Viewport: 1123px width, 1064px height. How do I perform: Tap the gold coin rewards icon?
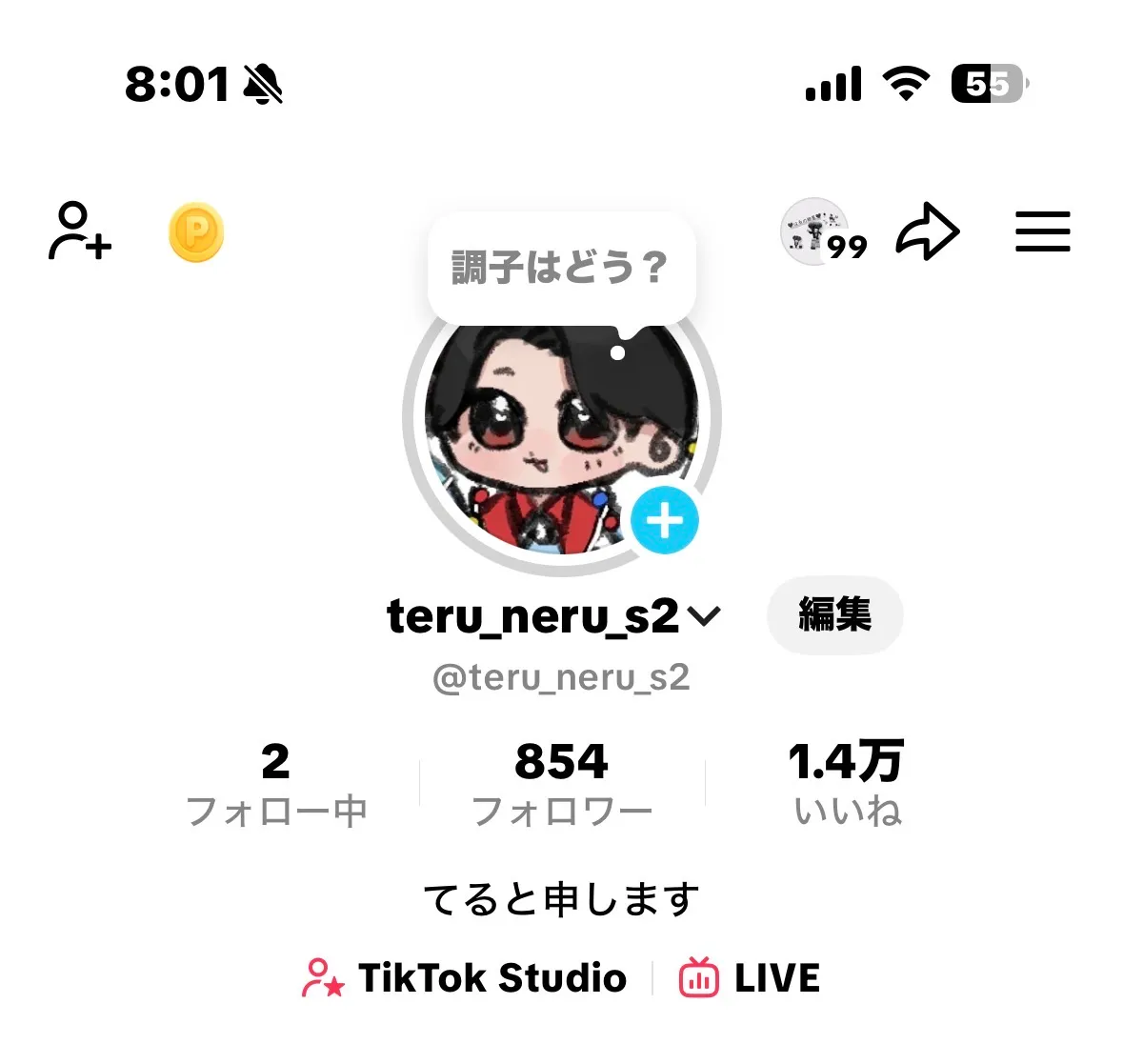coord(196,233)
